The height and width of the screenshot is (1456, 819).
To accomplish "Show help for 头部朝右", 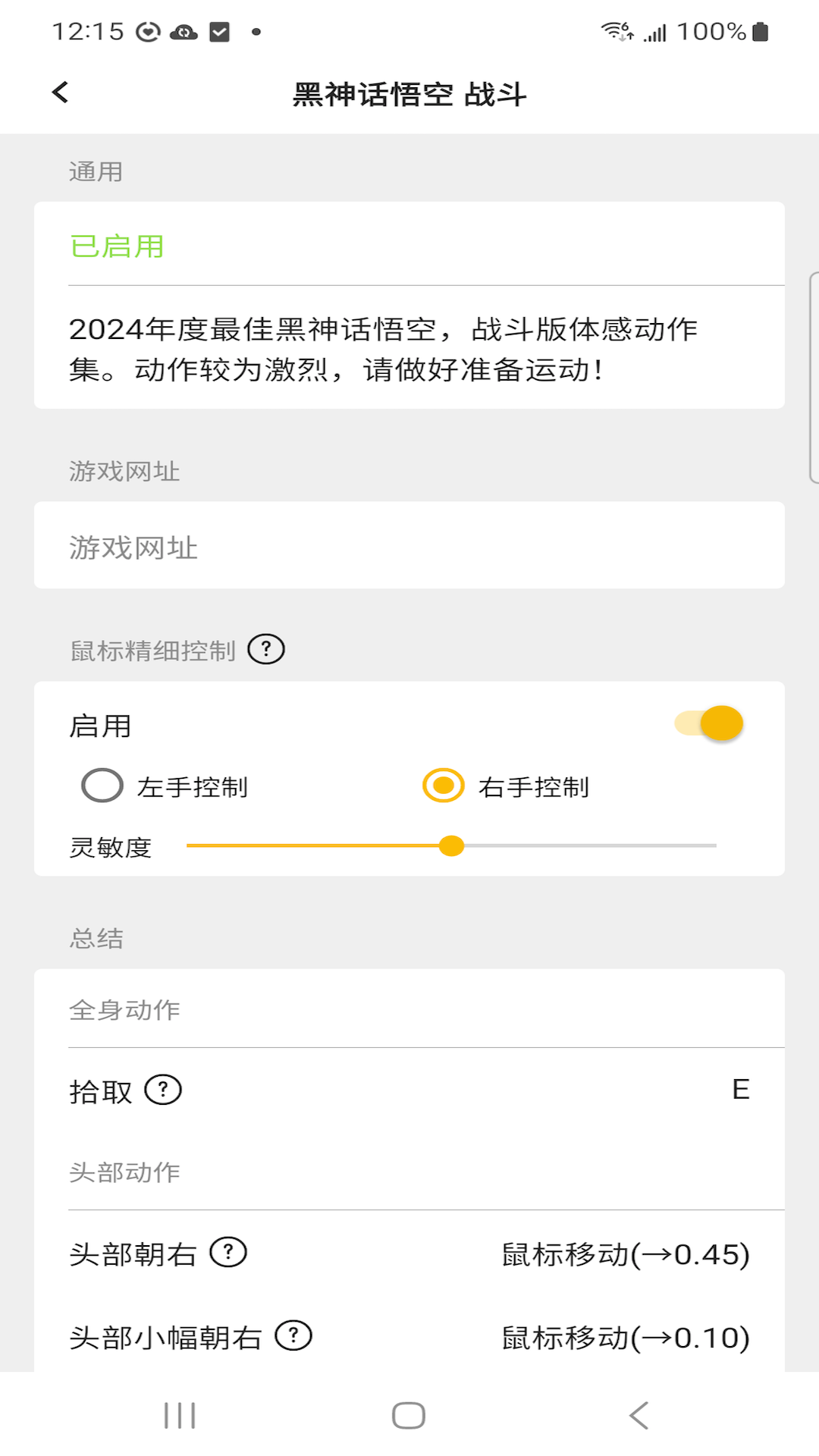I will point(228,1253).
